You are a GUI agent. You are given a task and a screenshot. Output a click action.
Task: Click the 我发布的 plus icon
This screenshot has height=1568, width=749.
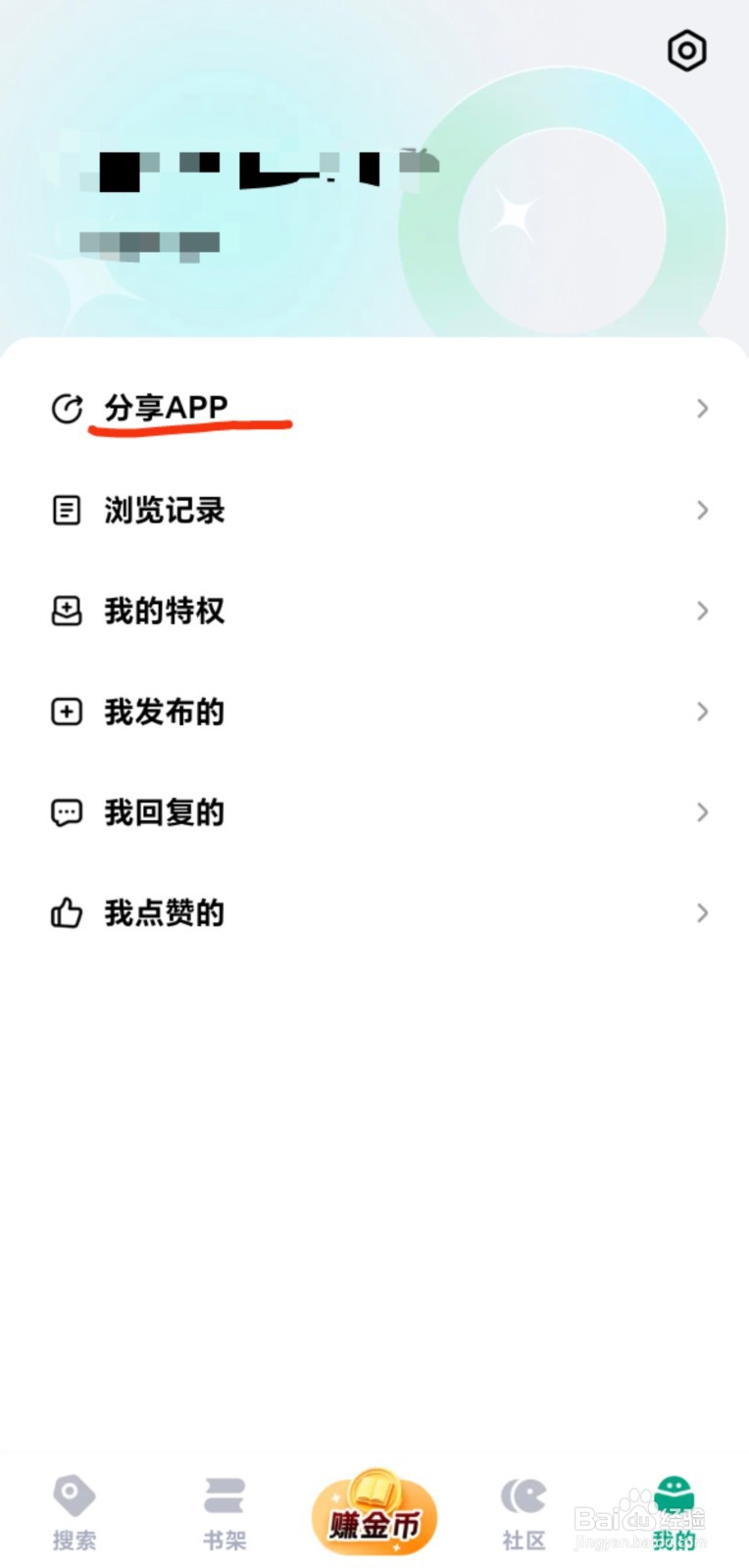[65, 712]
